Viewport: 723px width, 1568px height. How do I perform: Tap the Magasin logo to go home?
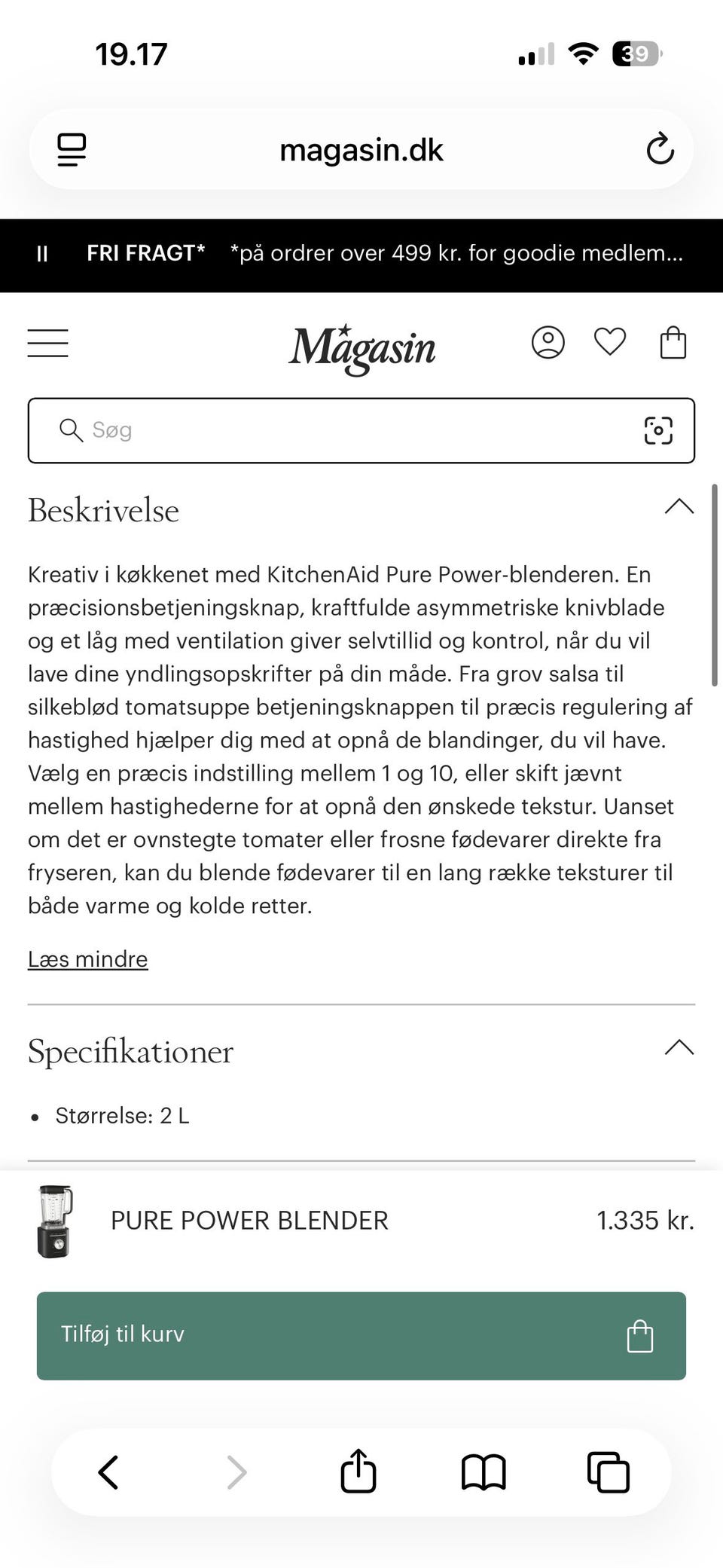[x=361, y=347]
